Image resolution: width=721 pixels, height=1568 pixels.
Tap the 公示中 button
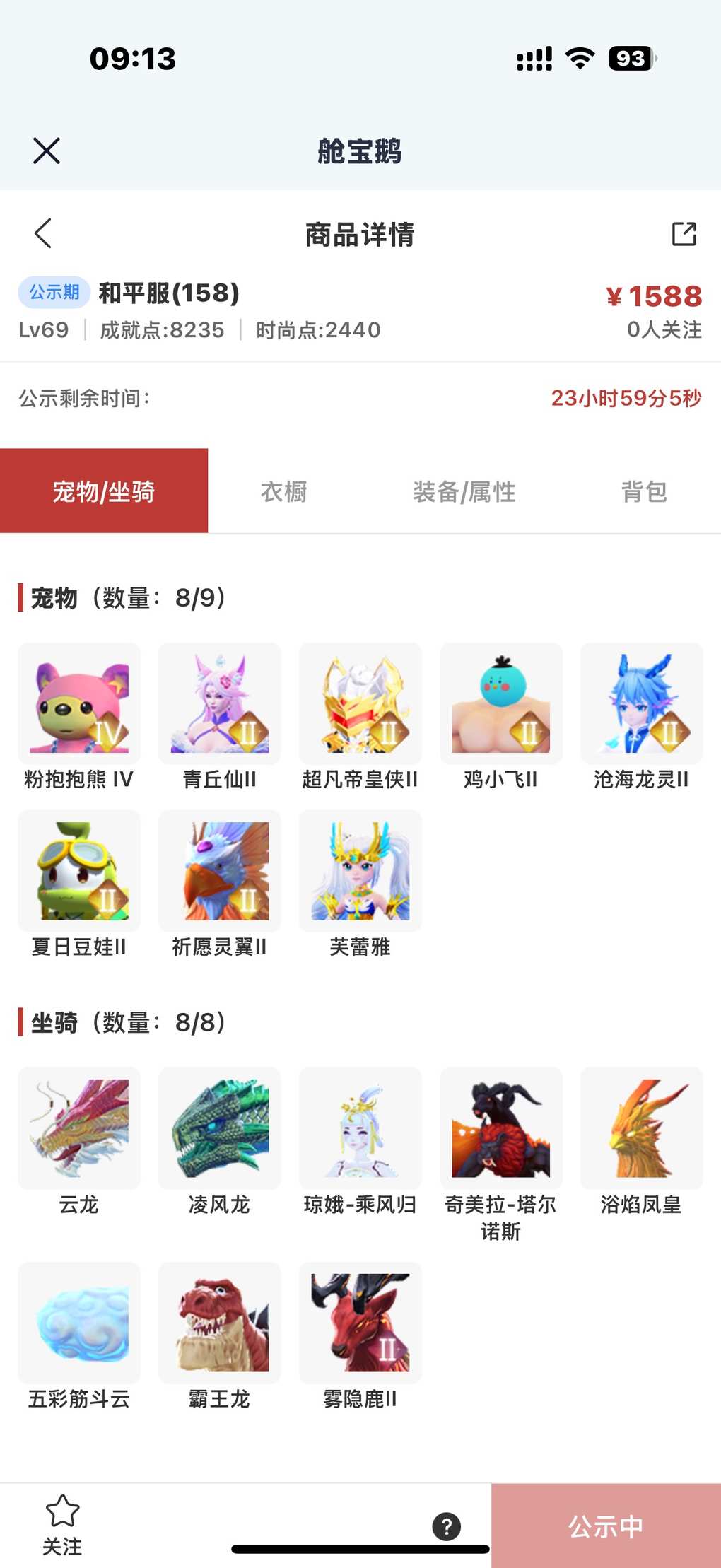pos(606,1526)
